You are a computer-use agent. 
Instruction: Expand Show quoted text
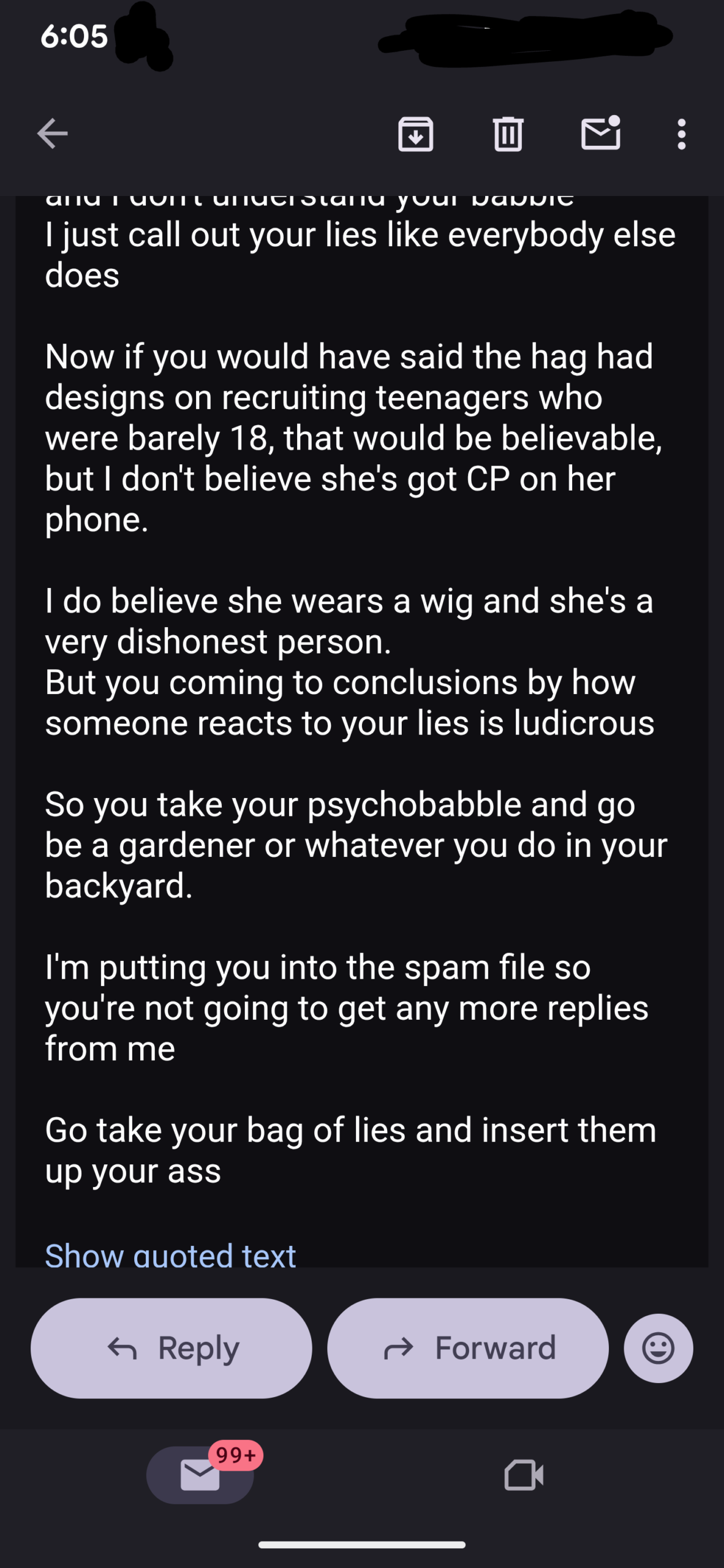click(170, 1256)
